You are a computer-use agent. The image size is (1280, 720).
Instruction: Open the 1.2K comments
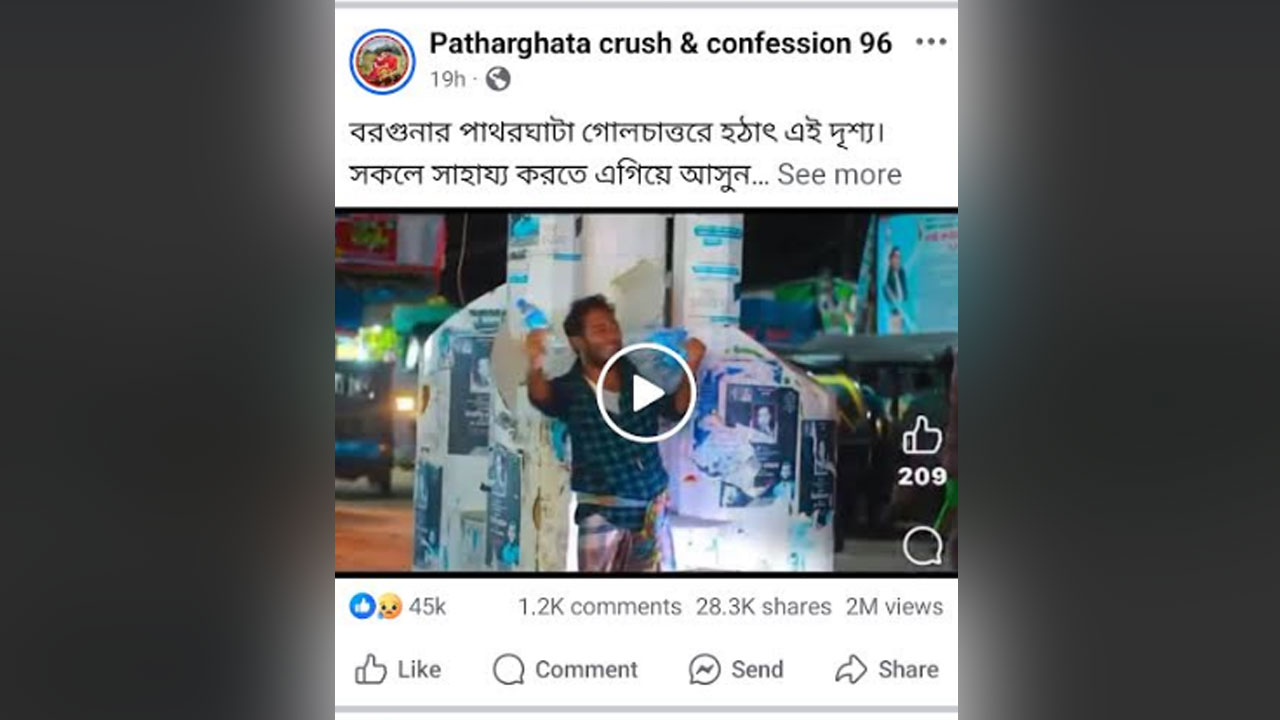[x=599, y=606]
